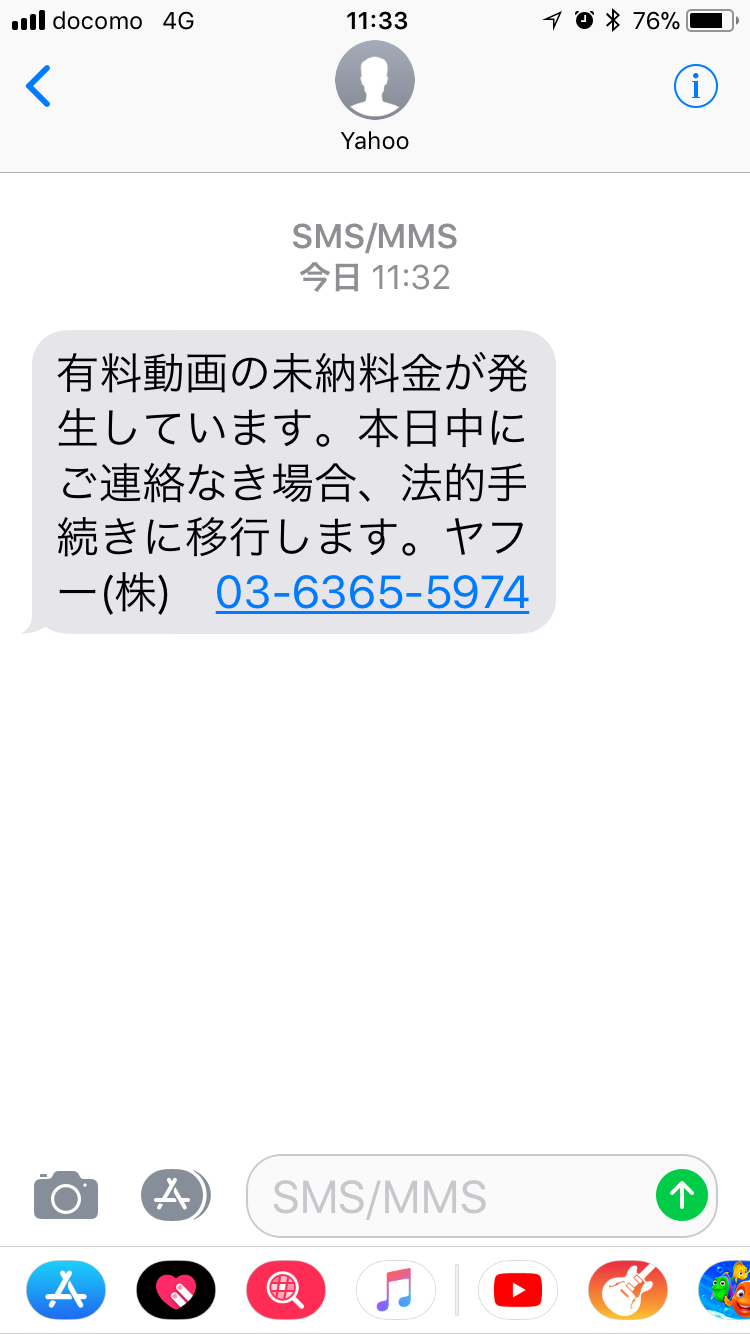Viewport: 750px width, 1334px height.
Task: Toggle the iMessage apps drawer button
Action: 175,1194
